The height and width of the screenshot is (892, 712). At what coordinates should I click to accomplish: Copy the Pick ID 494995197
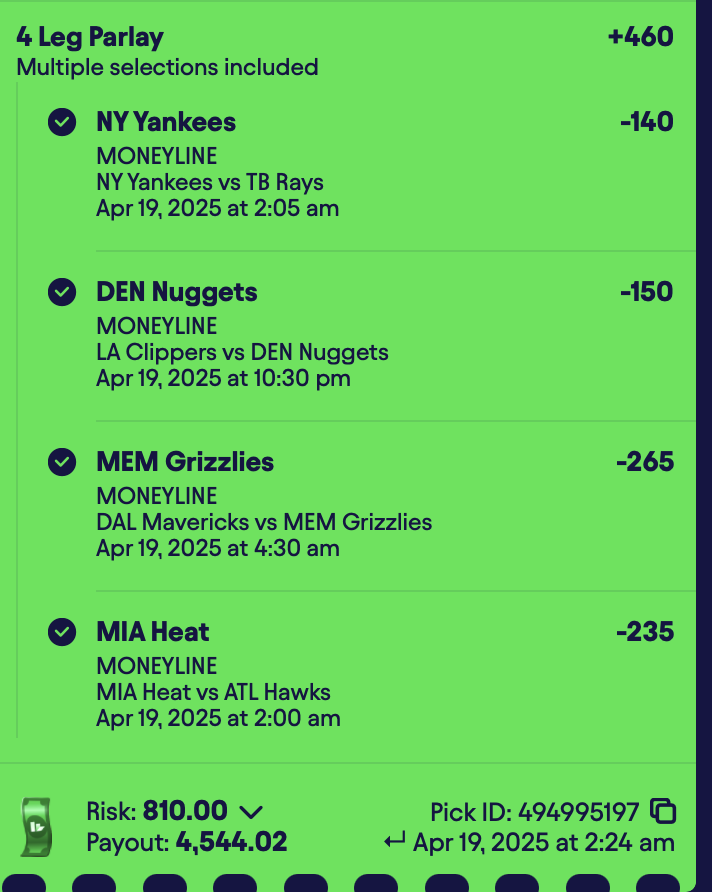[663, 810]
